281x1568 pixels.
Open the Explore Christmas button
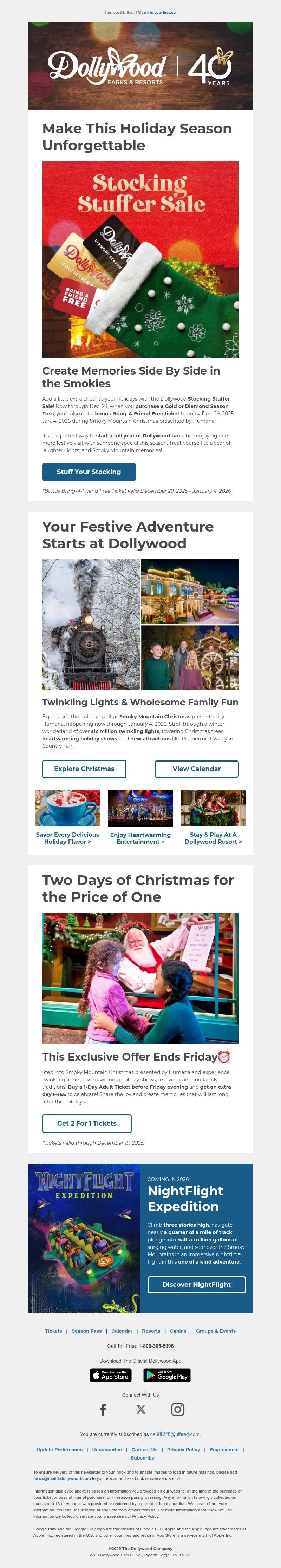click(84, 768)
